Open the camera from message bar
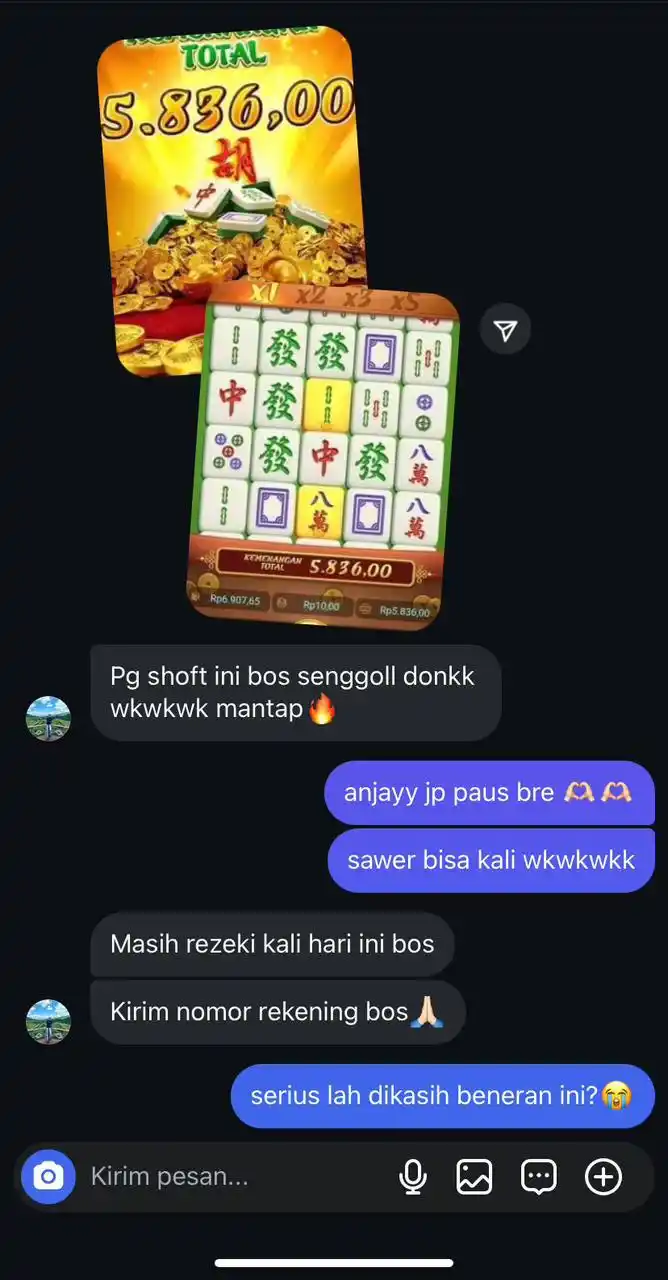This screenshot has height=1280, width=668. point(48,1177)
